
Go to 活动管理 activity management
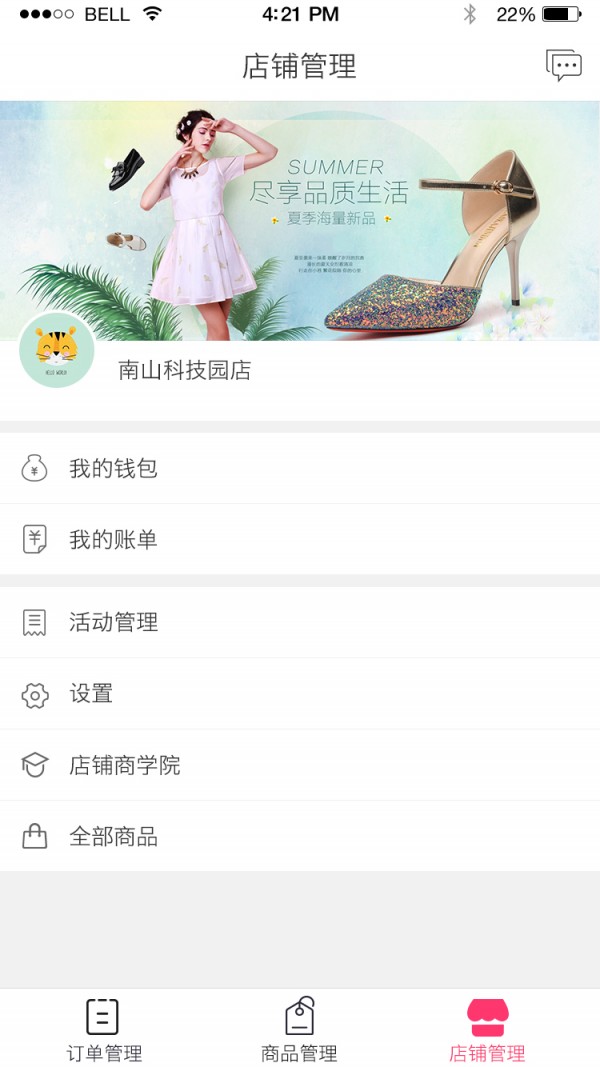[300, 622]
